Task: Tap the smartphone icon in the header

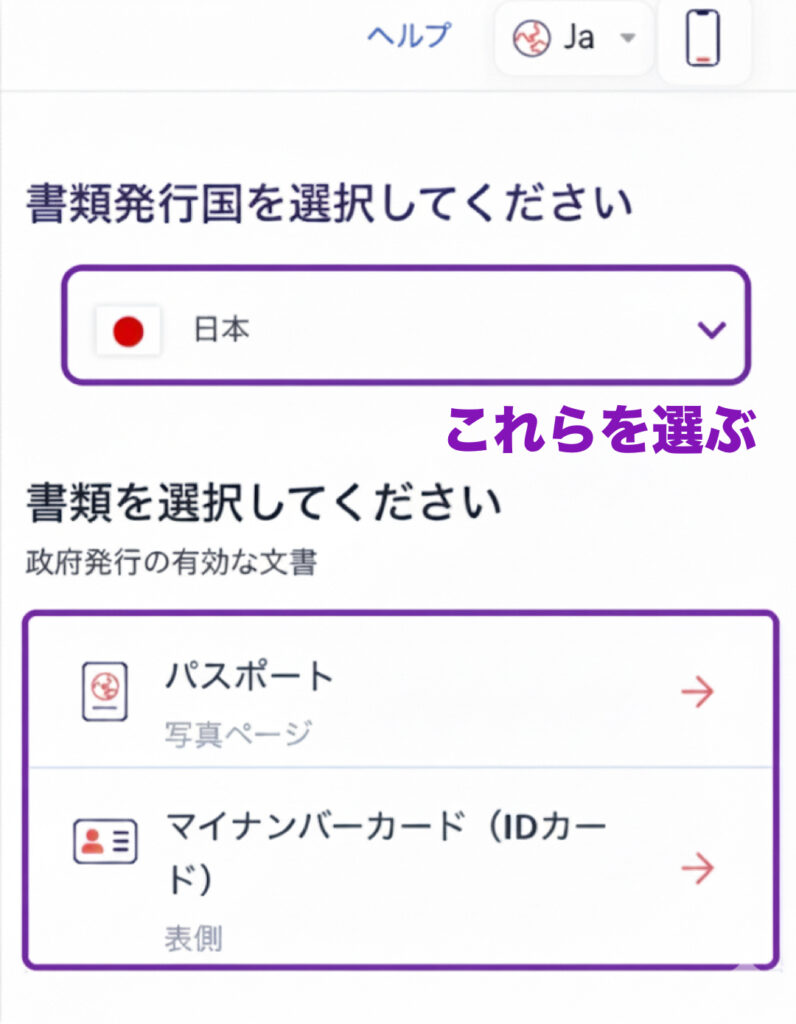Action: click(704, 40)
